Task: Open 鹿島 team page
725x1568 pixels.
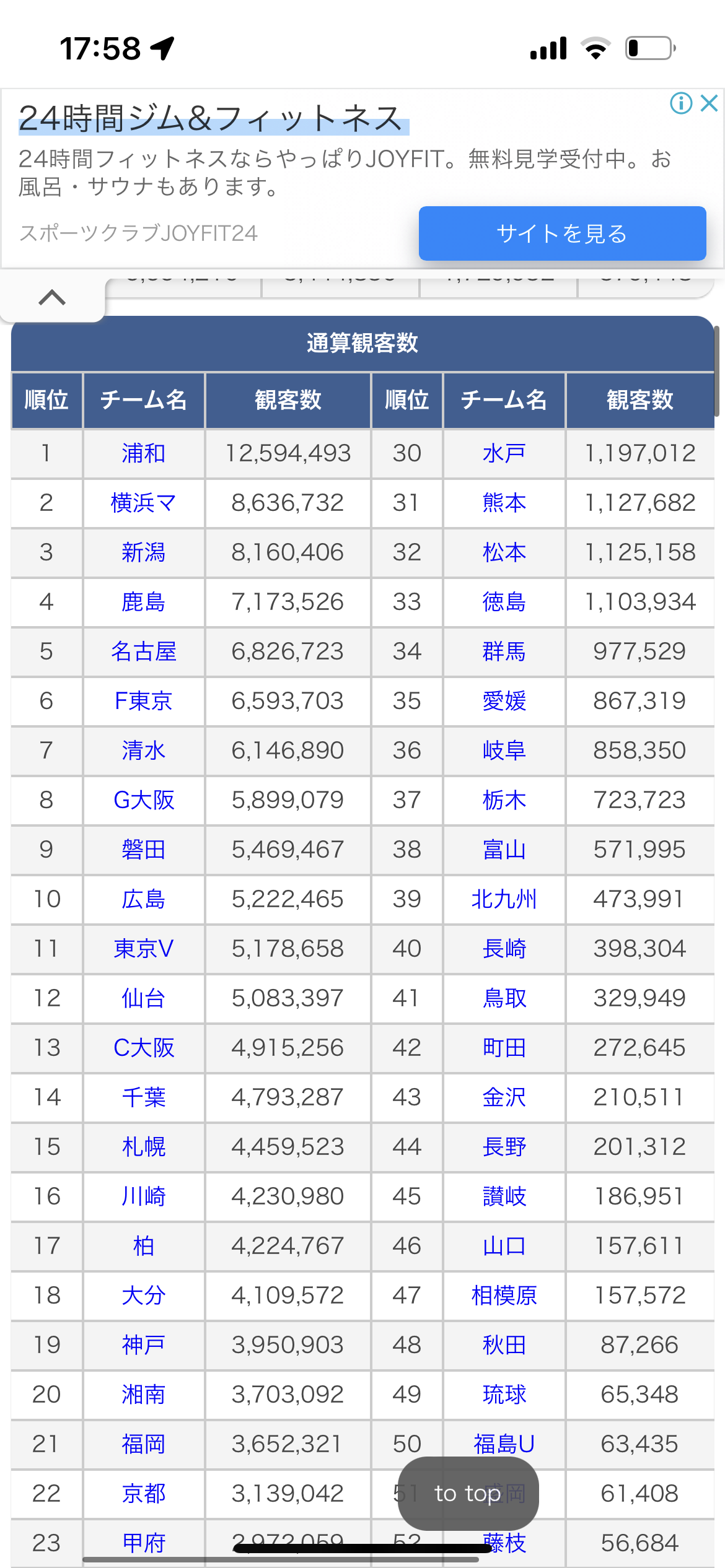Action: pyautogui.click(x=144, y=602)
